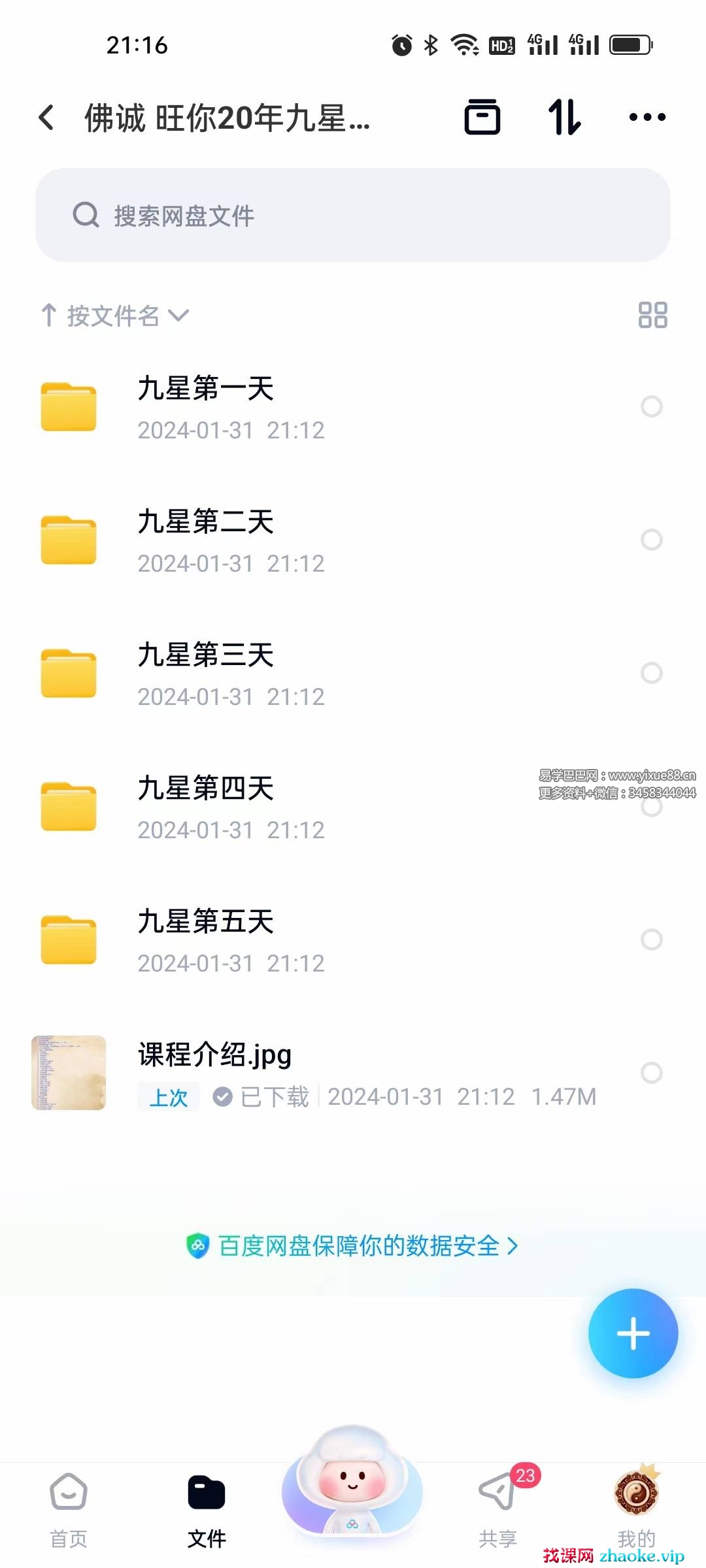Tap the blue plus add button
Image resolution: width=706 pixels, height=1568 pixels.
point(633,1333)
